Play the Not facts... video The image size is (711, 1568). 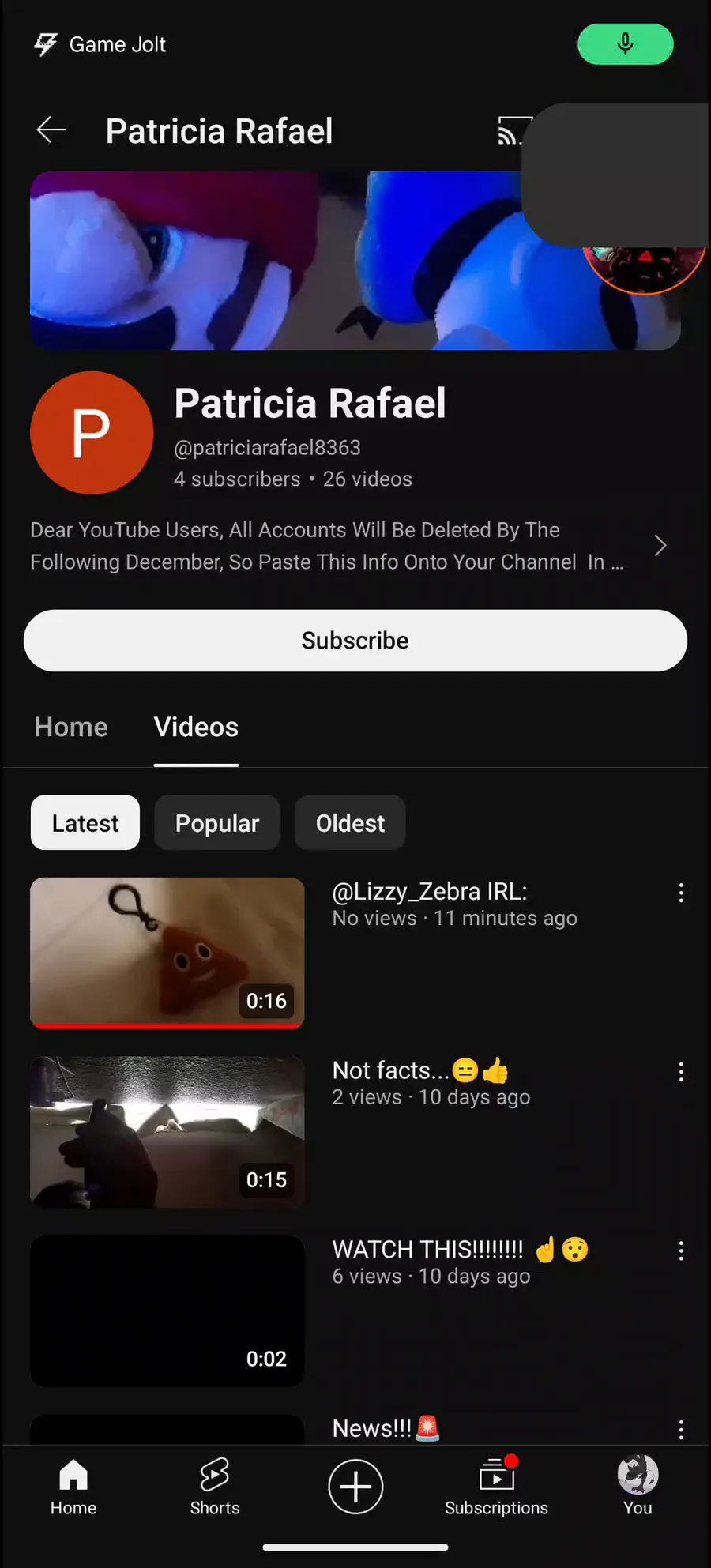(x=167, y=1132)
